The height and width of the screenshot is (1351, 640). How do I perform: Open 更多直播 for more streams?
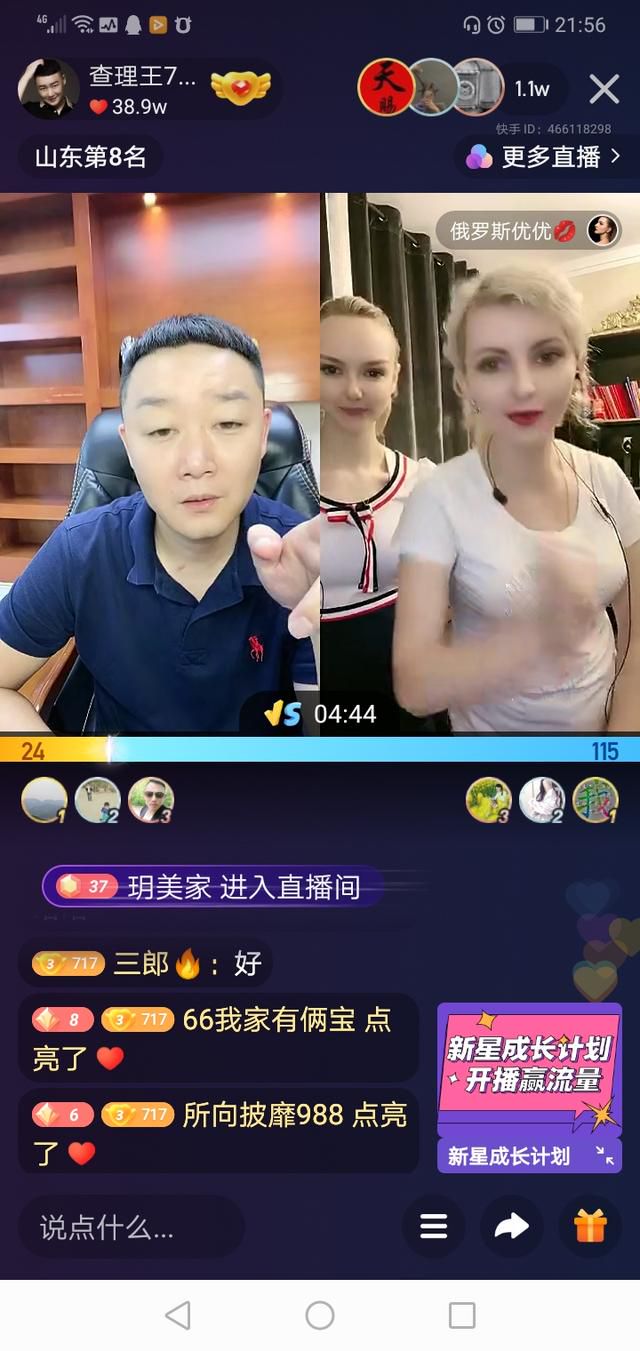click(x=547, y=157)
